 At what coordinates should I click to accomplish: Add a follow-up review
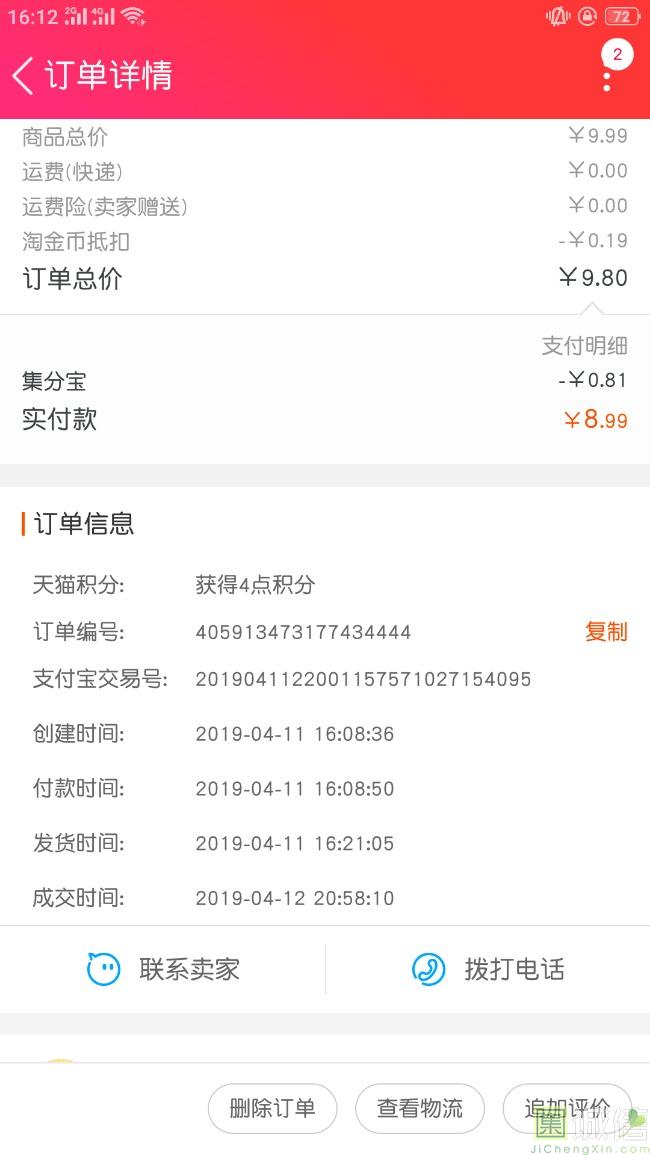(x=567, y=1108)
